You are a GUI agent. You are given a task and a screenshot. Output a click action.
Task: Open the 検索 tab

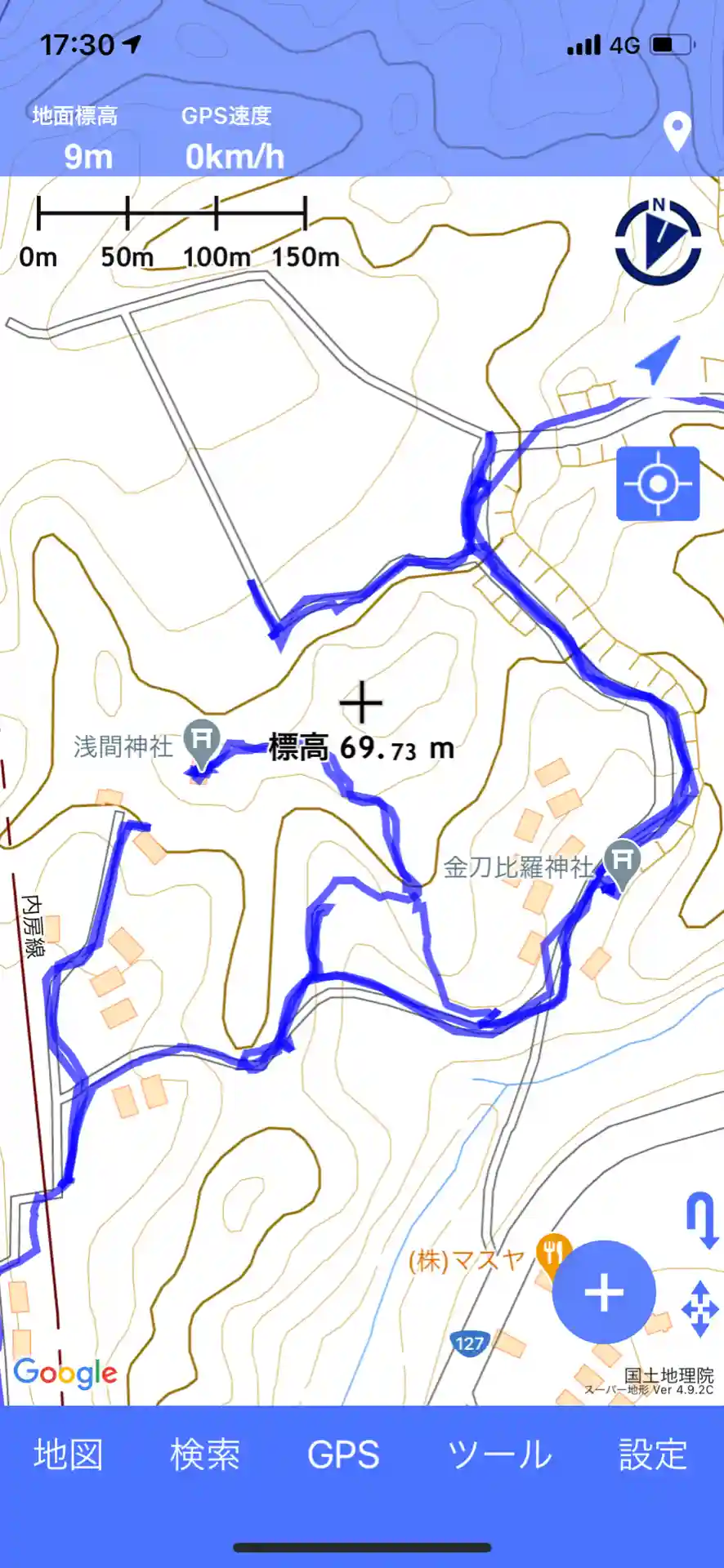tap(205, 1454)
